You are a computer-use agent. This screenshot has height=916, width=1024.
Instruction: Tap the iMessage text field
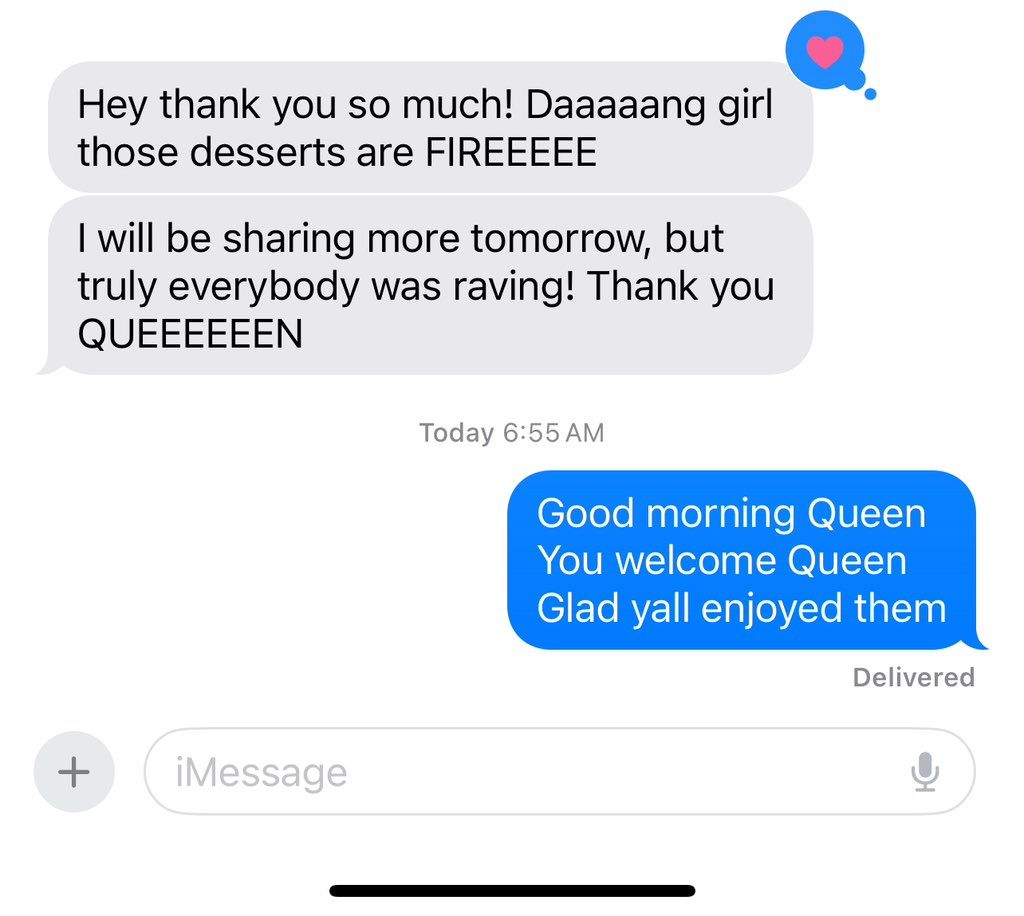click(520, 772)
